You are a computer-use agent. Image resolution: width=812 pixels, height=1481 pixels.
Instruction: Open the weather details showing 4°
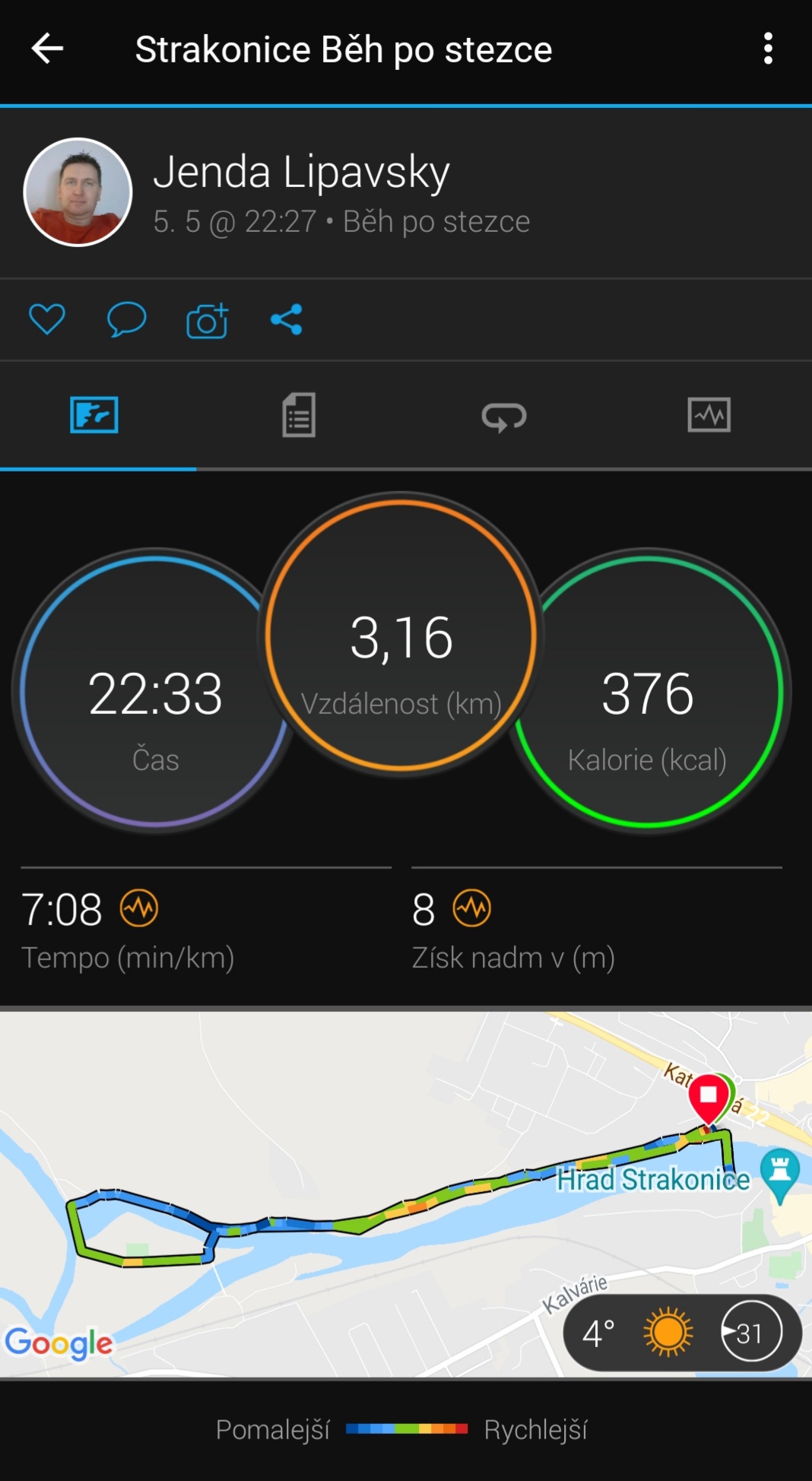[682, 1332]
